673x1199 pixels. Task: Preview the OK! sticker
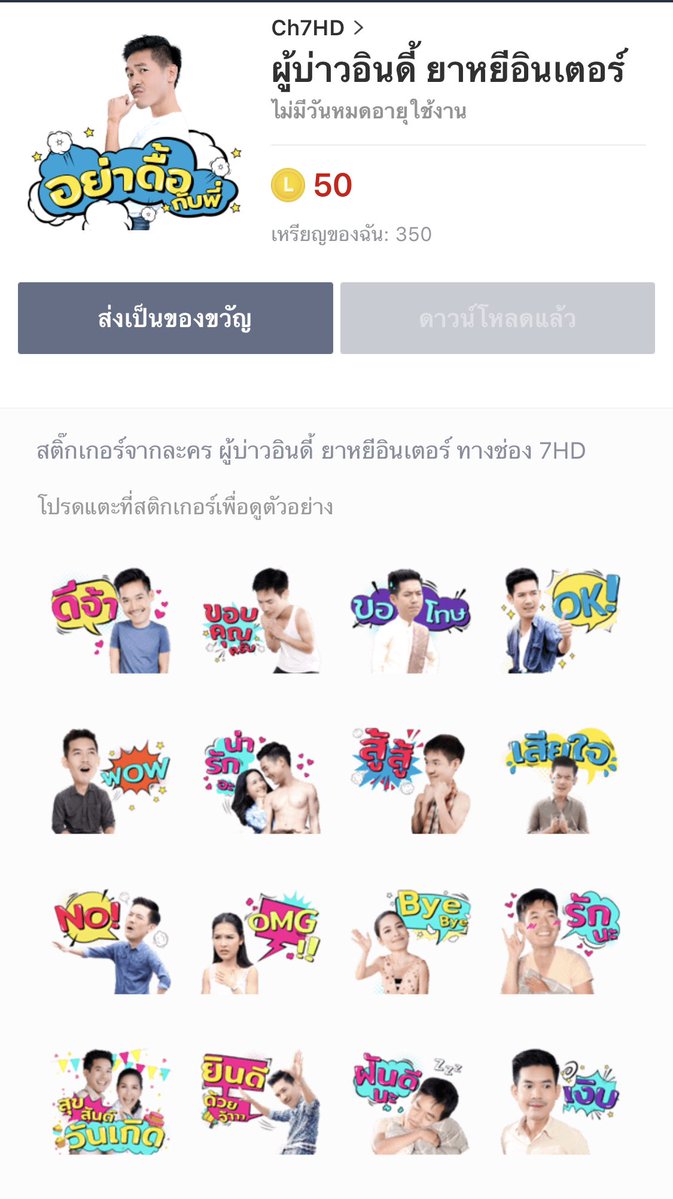(x=560, y=620)
